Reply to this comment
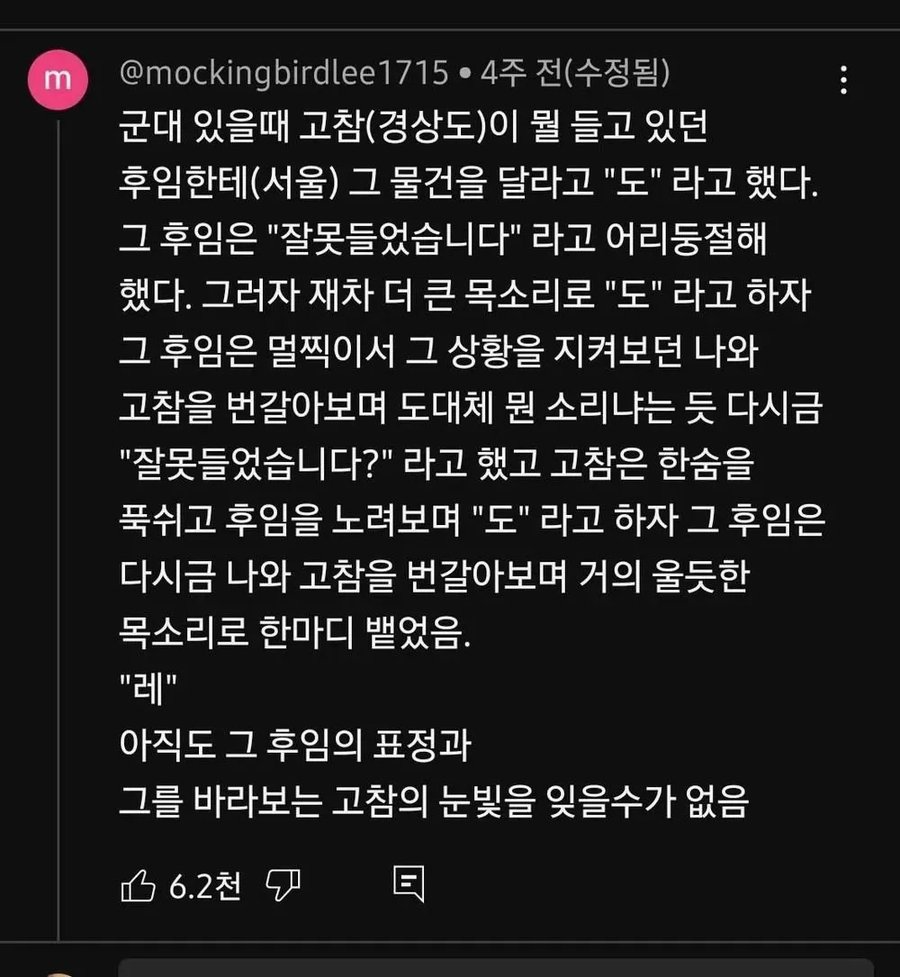 point(409,884)
